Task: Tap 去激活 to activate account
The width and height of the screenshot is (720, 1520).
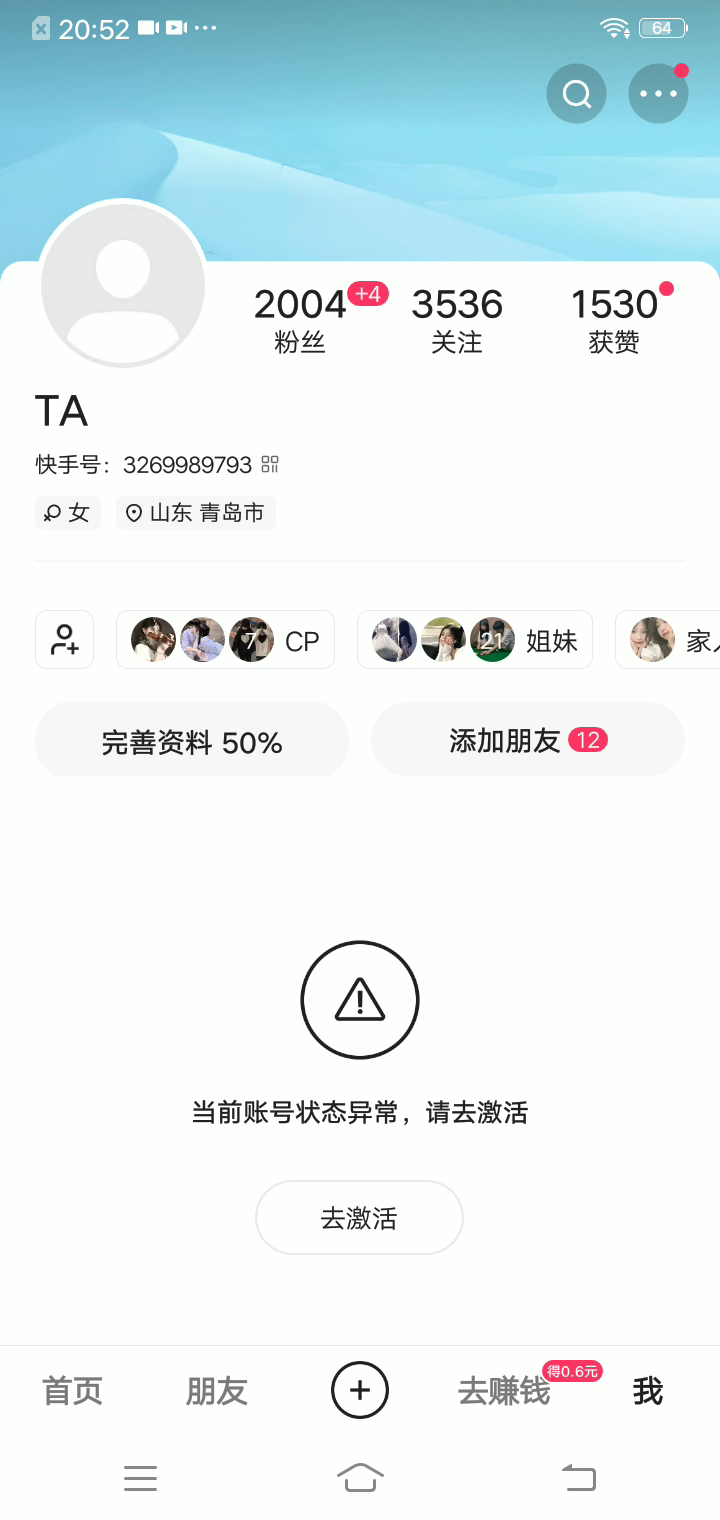Action: (359, 1217)
